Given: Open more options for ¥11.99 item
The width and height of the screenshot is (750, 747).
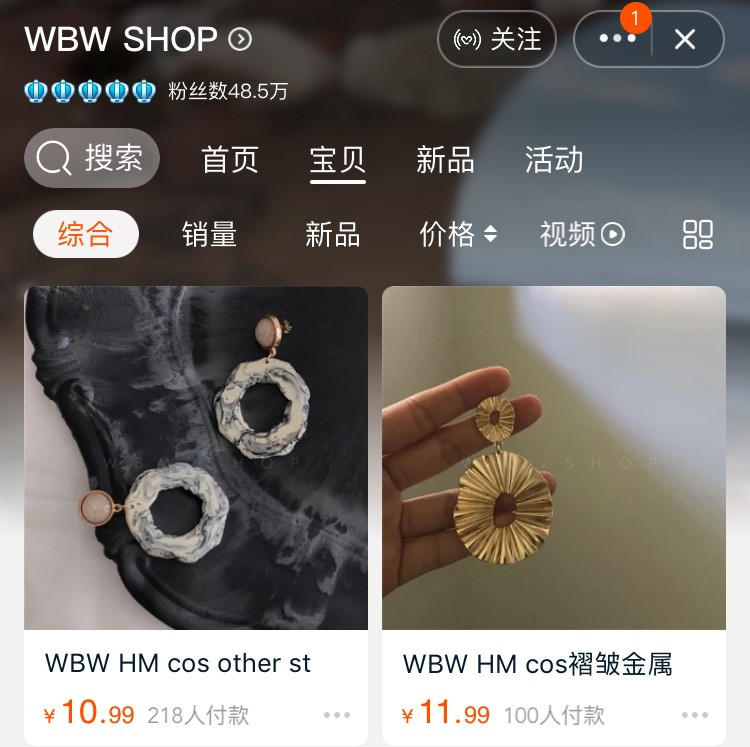Looking at the screenshot, I should 695,715.
